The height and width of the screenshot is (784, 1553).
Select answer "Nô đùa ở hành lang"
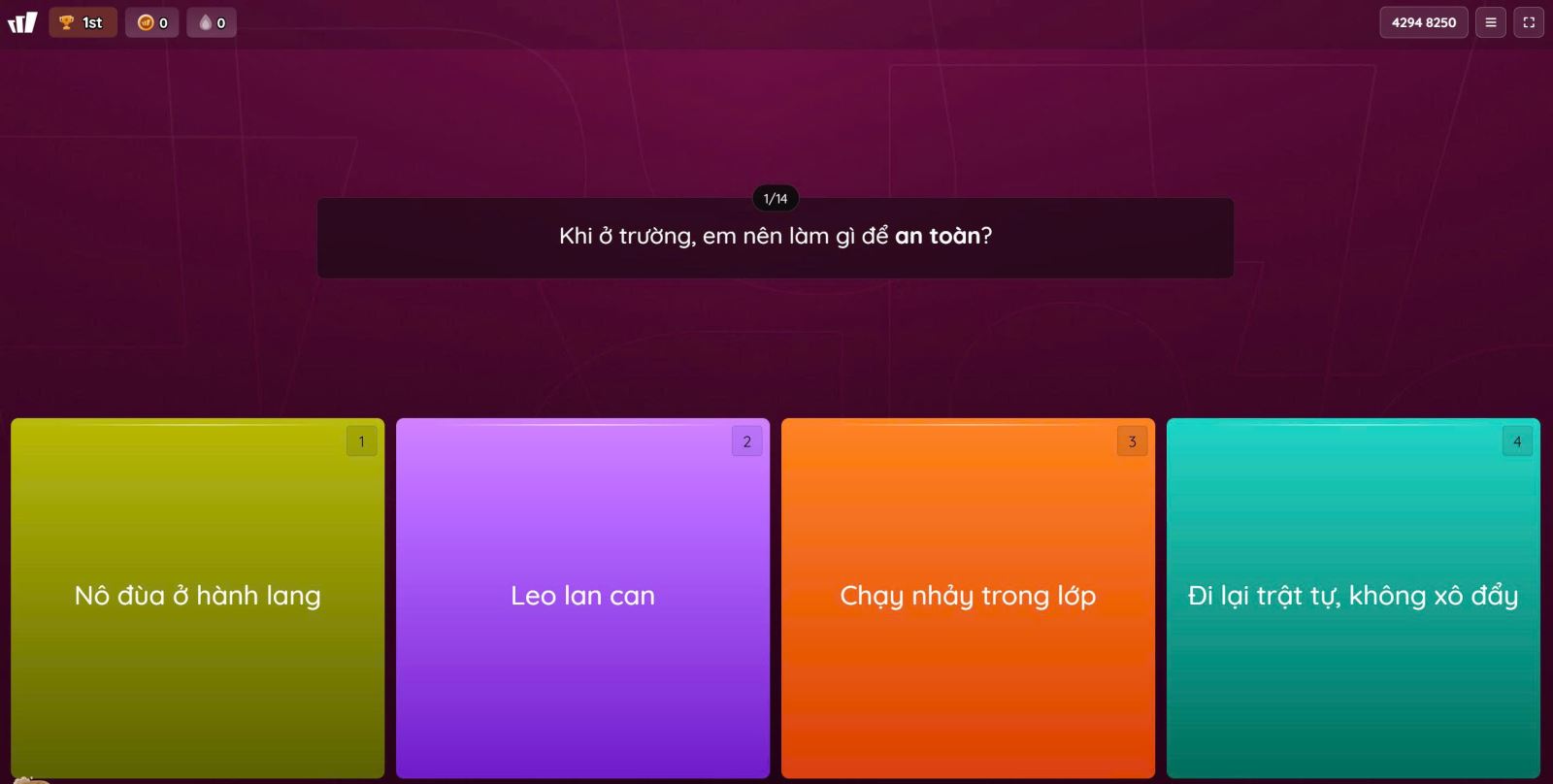[197, 597]
